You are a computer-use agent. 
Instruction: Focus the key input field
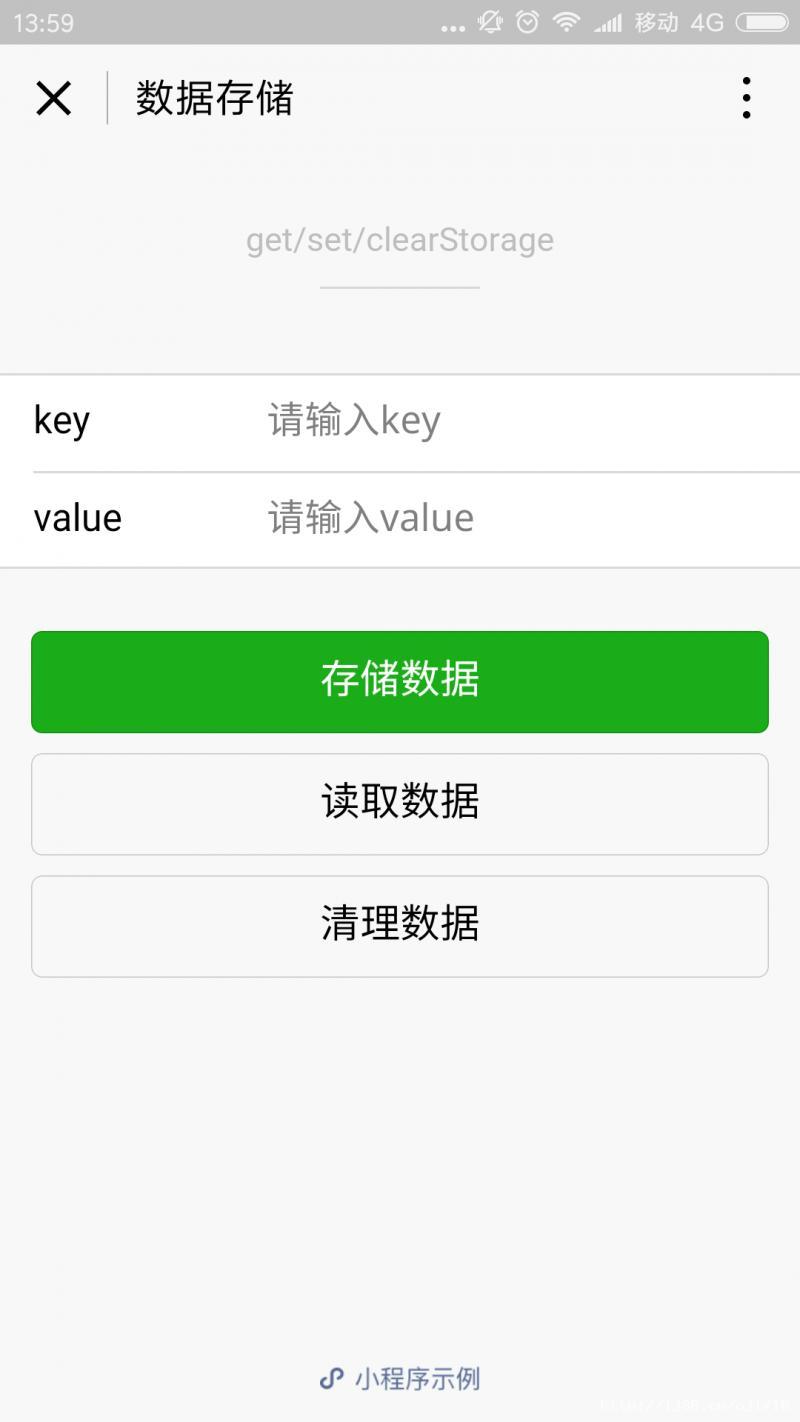tap(518, 421)
